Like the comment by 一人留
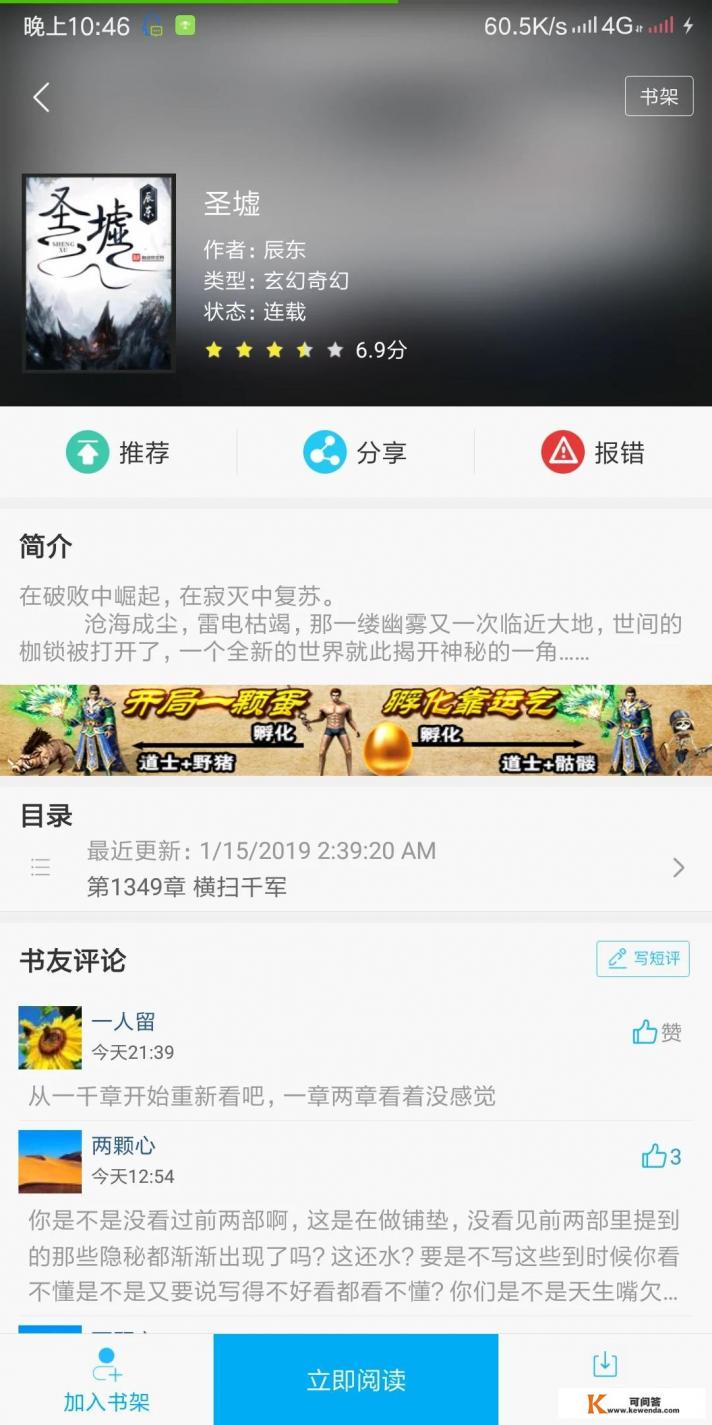 (657, 1033)
